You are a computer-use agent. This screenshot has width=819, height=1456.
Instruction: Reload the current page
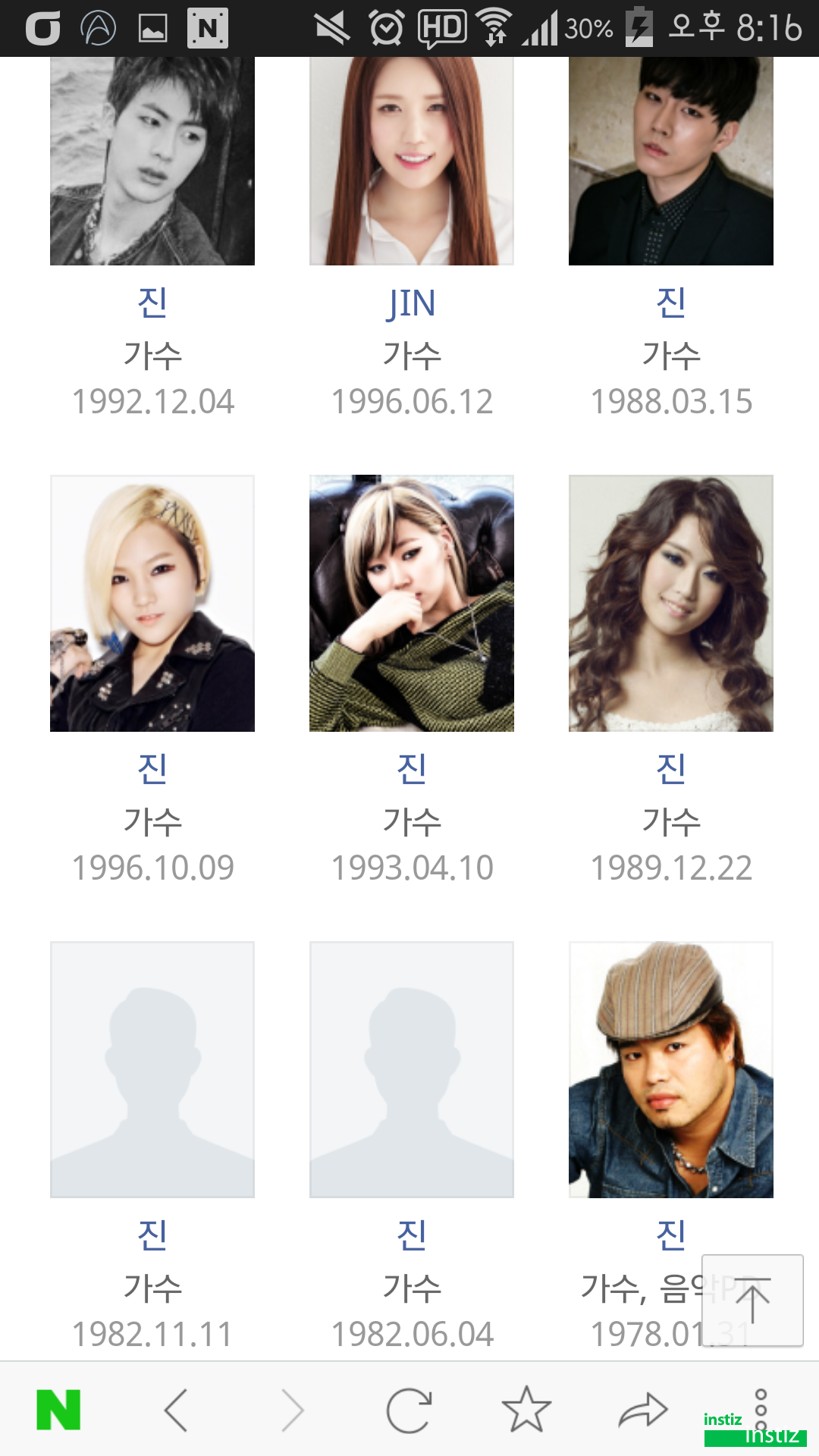409,1410
